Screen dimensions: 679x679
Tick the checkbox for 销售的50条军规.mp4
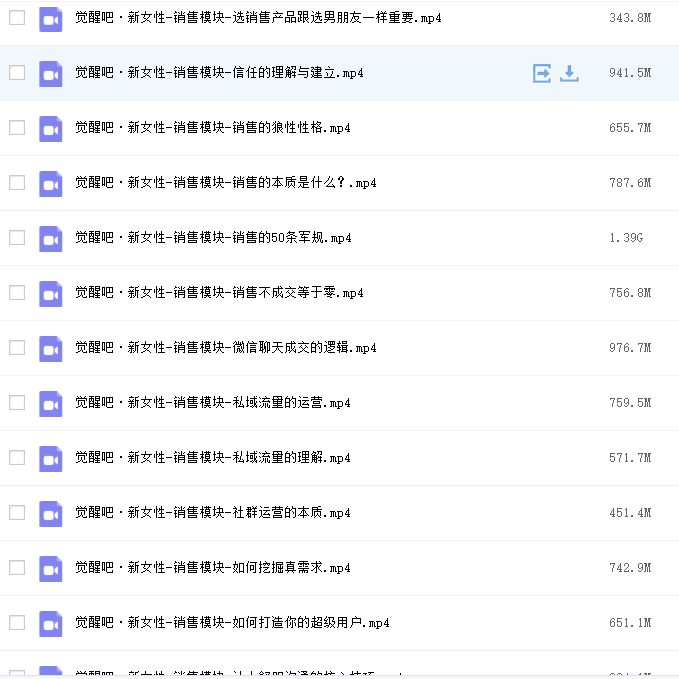[17, 238]
